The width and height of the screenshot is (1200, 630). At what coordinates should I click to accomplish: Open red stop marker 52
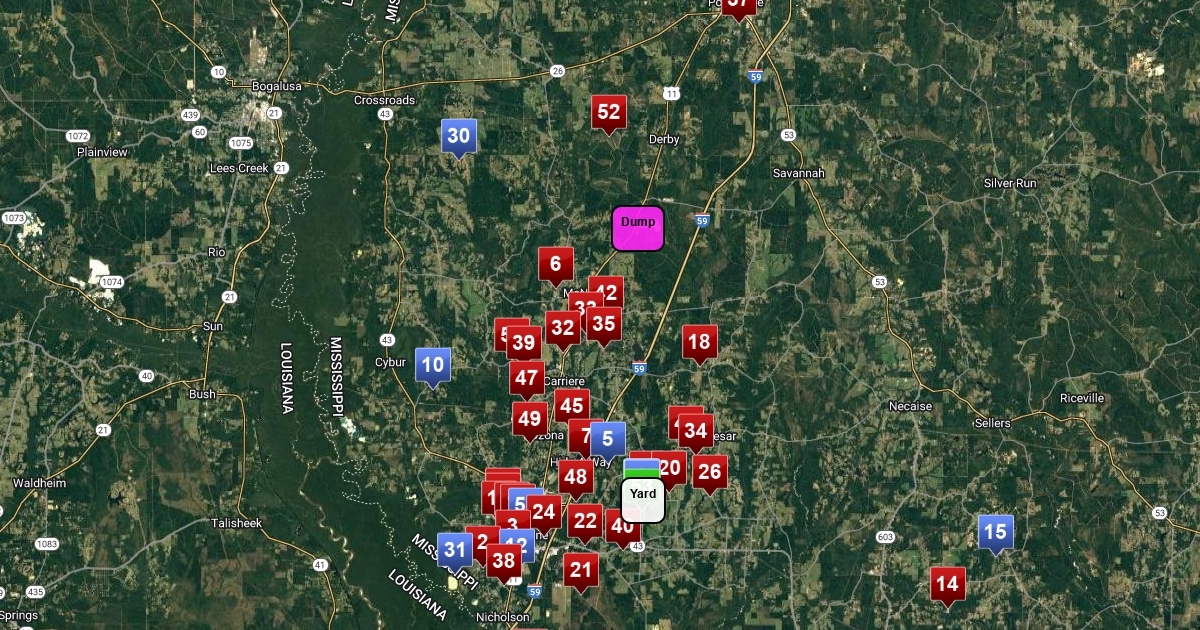pos(608,112)
